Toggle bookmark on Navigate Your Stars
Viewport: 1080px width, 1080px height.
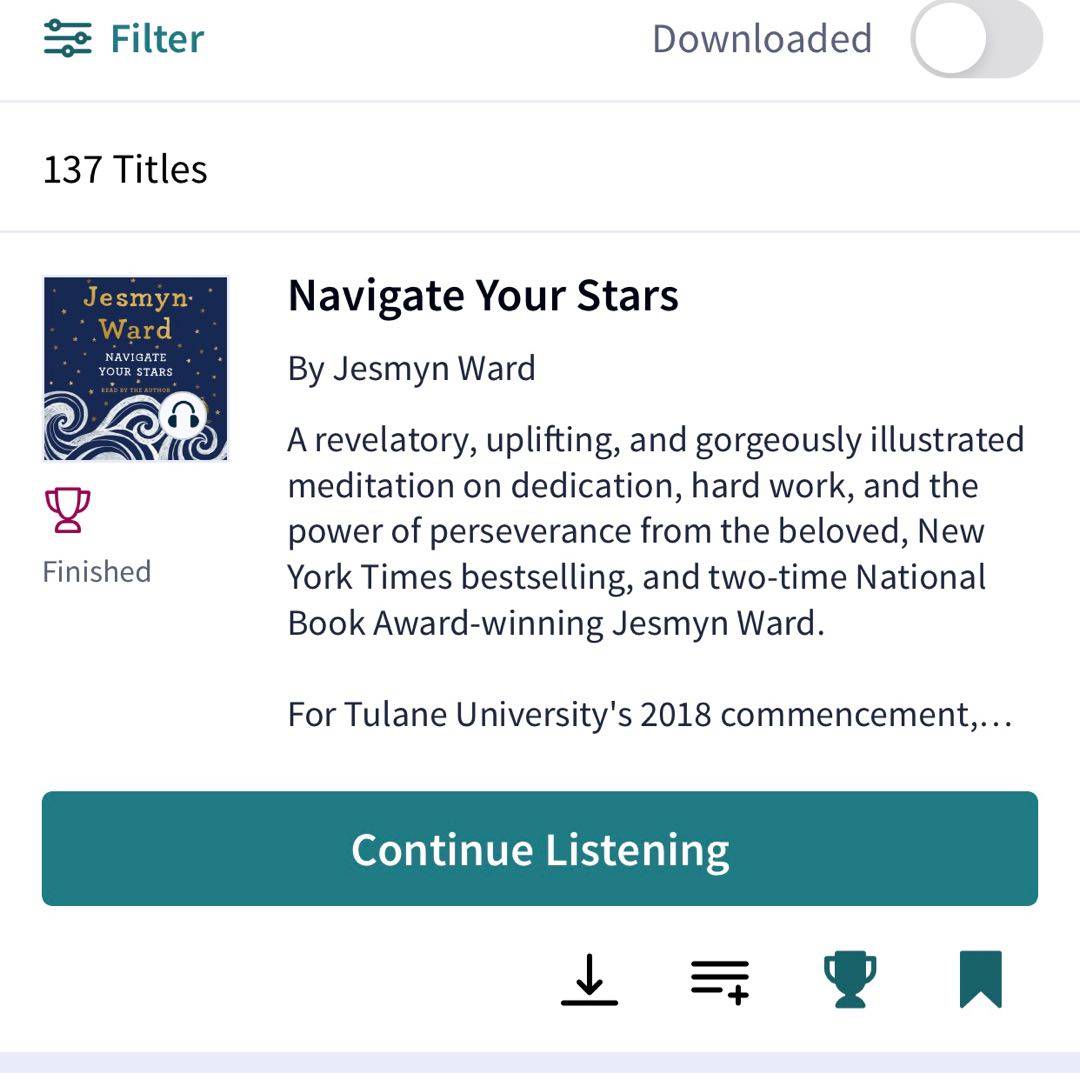pos(980,979)
